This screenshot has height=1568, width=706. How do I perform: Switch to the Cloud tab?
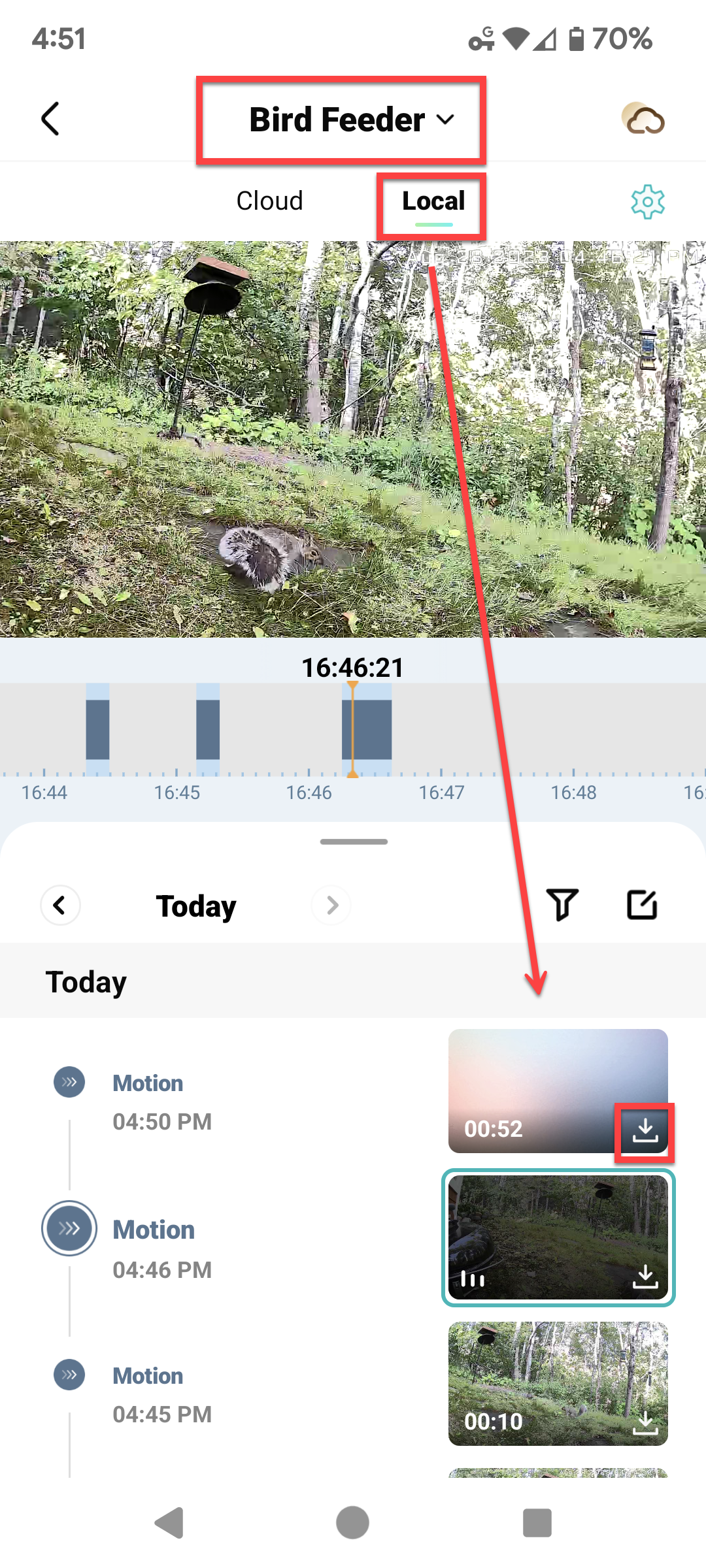(269, 201)
